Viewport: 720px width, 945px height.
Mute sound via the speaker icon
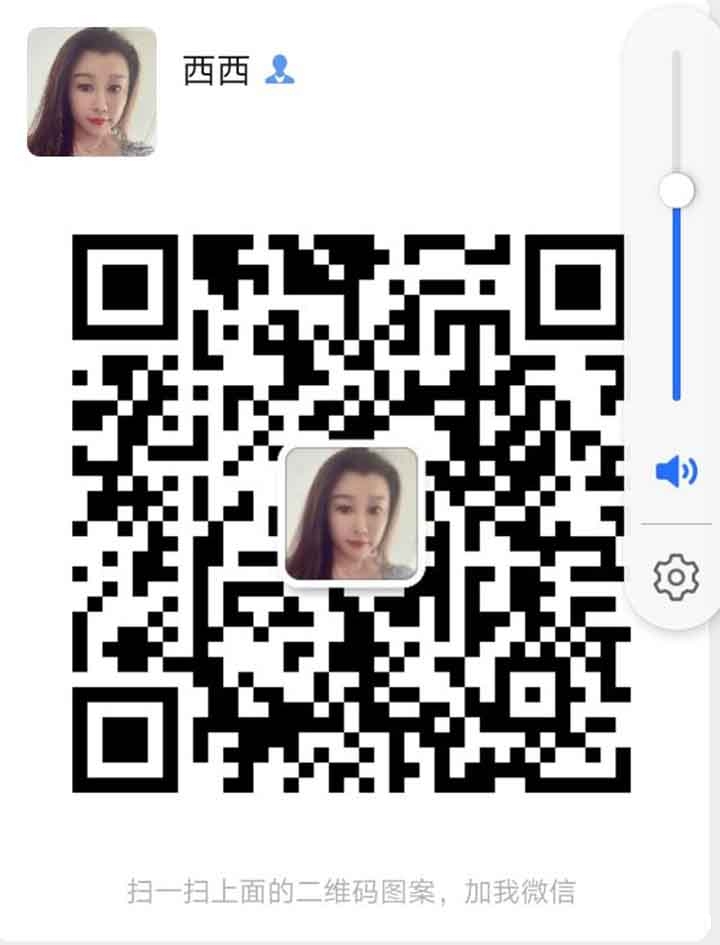[676, 470]
